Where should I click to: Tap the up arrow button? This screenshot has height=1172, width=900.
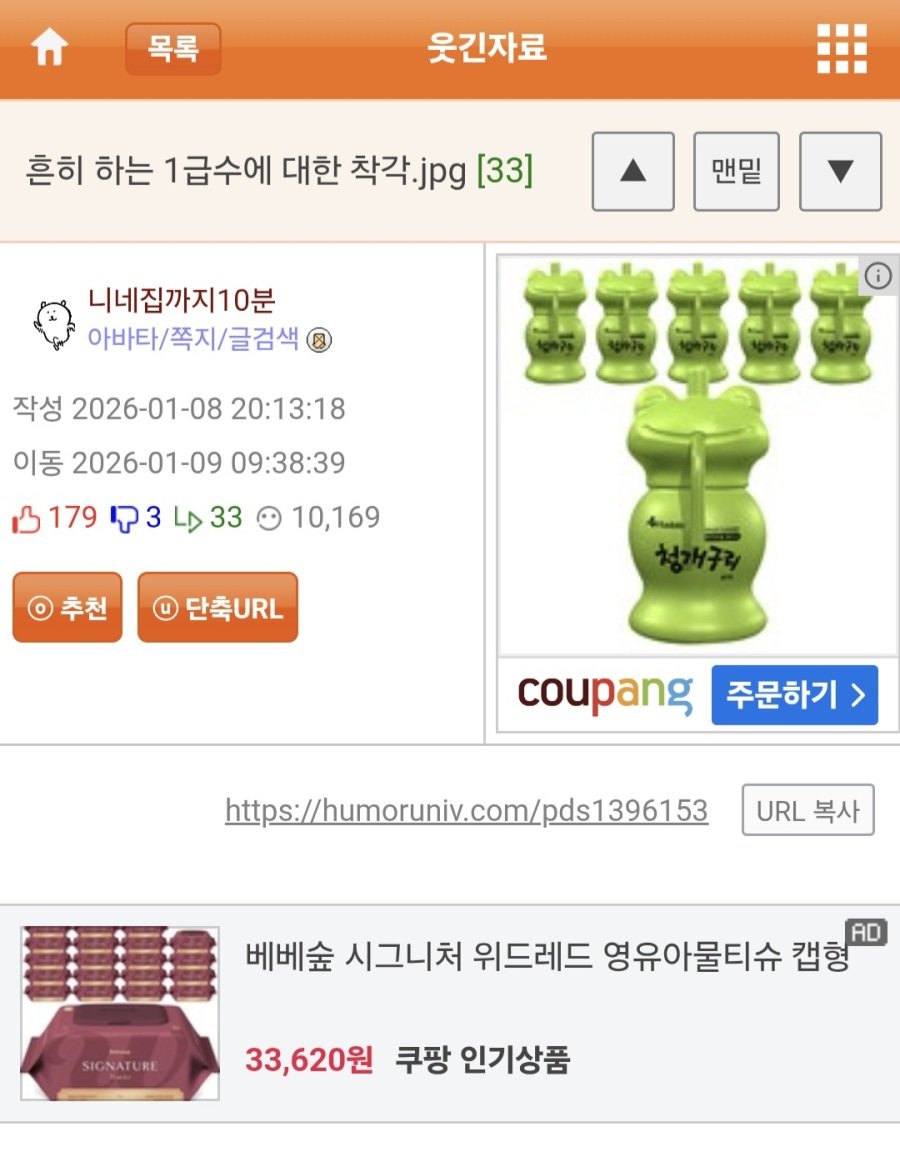point(632,171)
